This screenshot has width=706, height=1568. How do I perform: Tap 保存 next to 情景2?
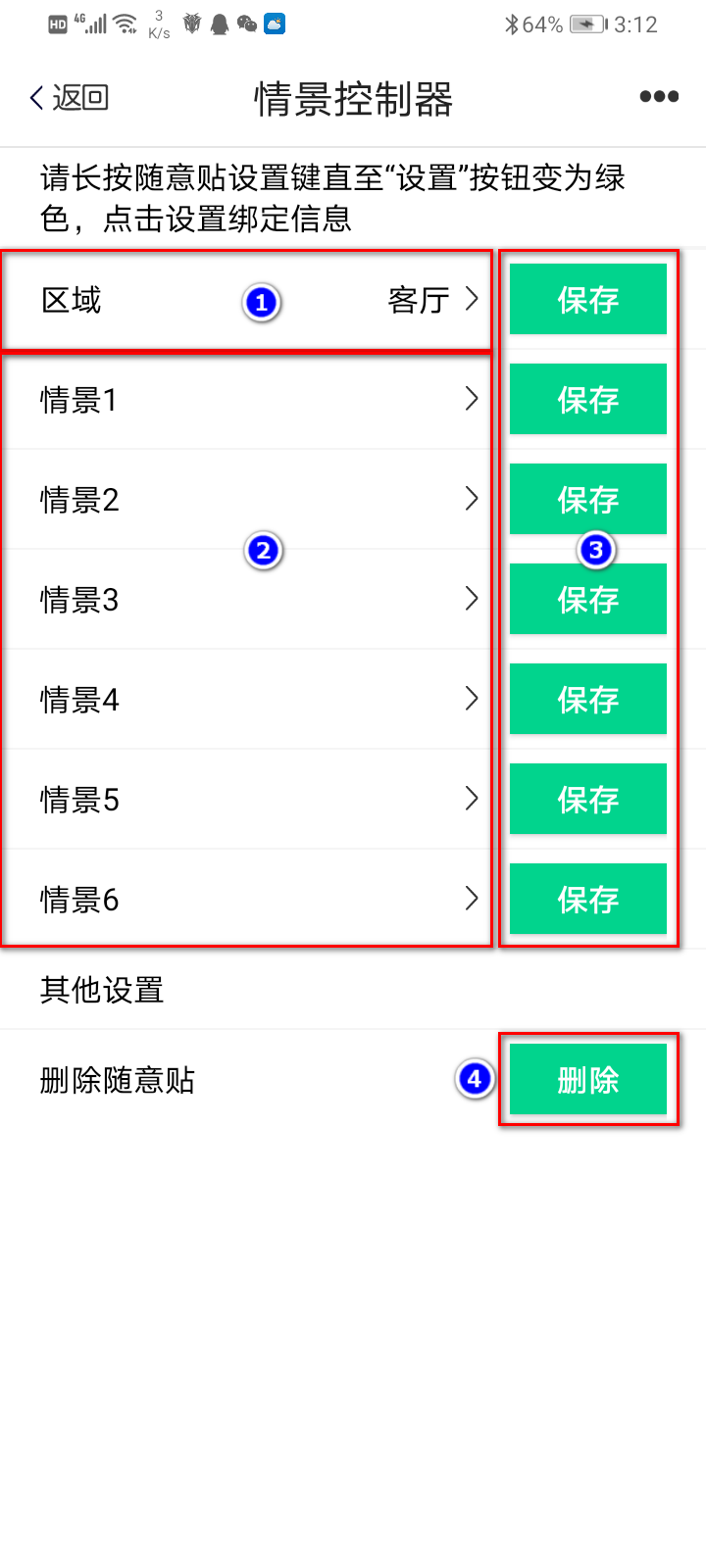tap(587, 499)
